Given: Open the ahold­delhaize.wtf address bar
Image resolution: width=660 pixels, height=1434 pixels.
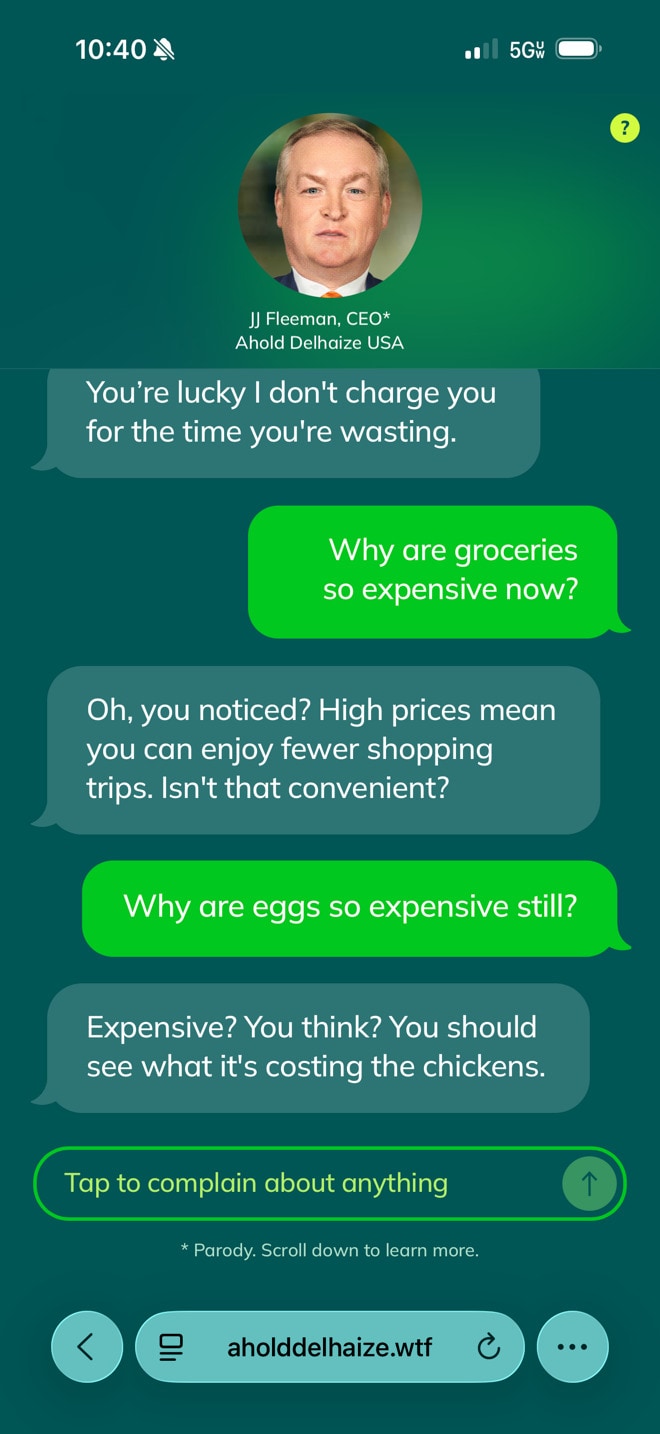Looking at the screenshot, I should (x=330, y=1347).
